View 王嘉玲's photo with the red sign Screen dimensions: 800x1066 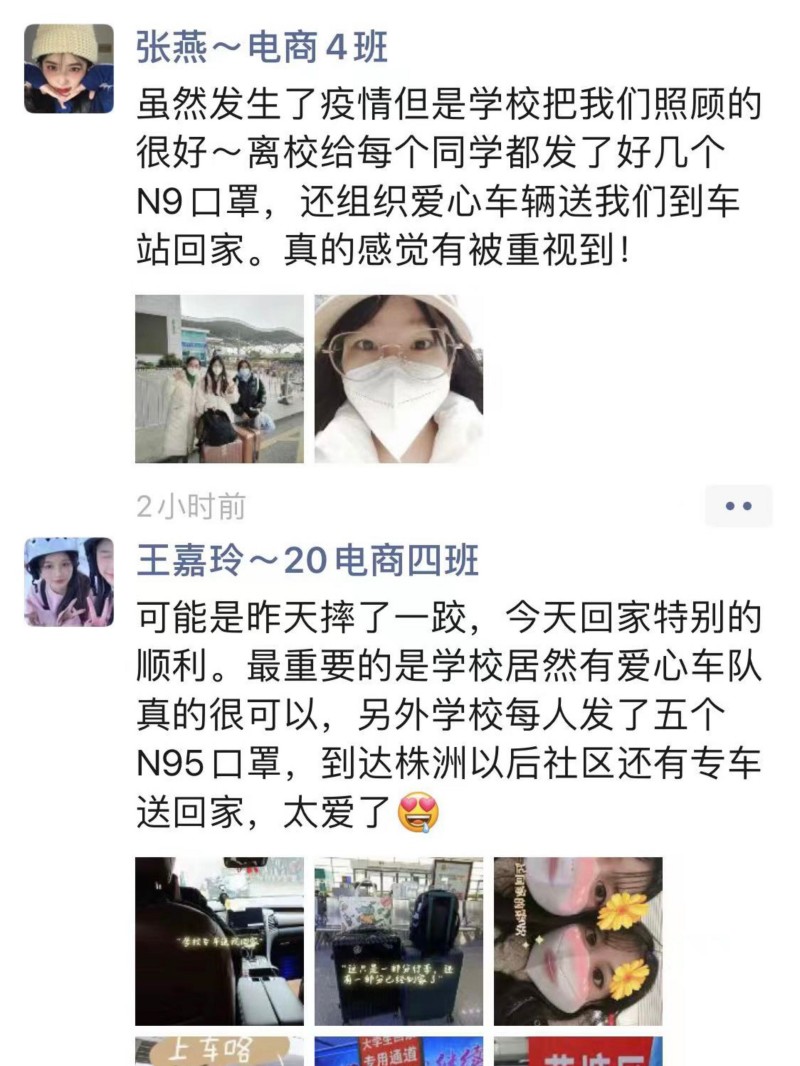click(x=578, y=1051)
